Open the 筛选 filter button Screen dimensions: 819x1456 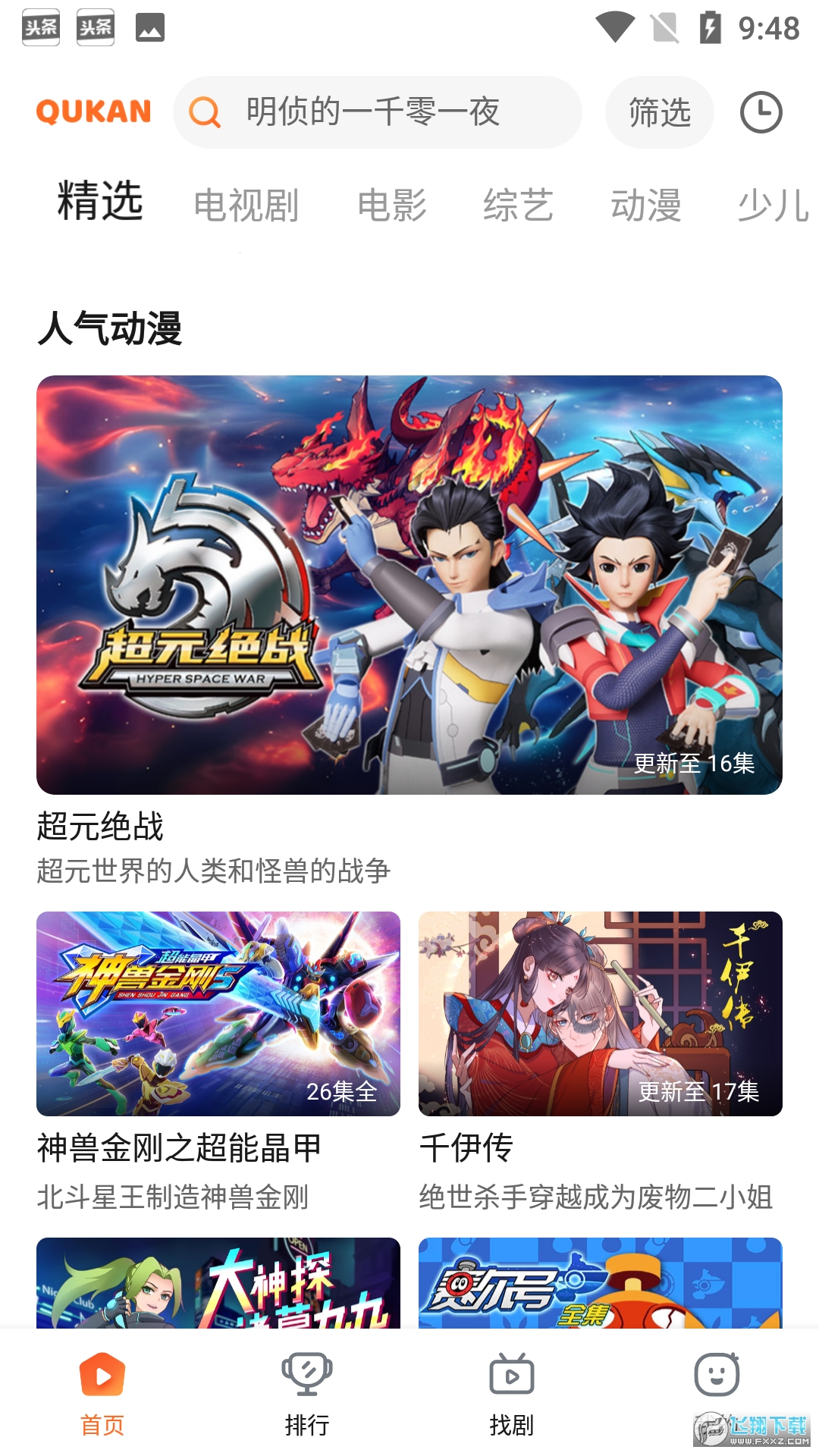coord(659,112)
